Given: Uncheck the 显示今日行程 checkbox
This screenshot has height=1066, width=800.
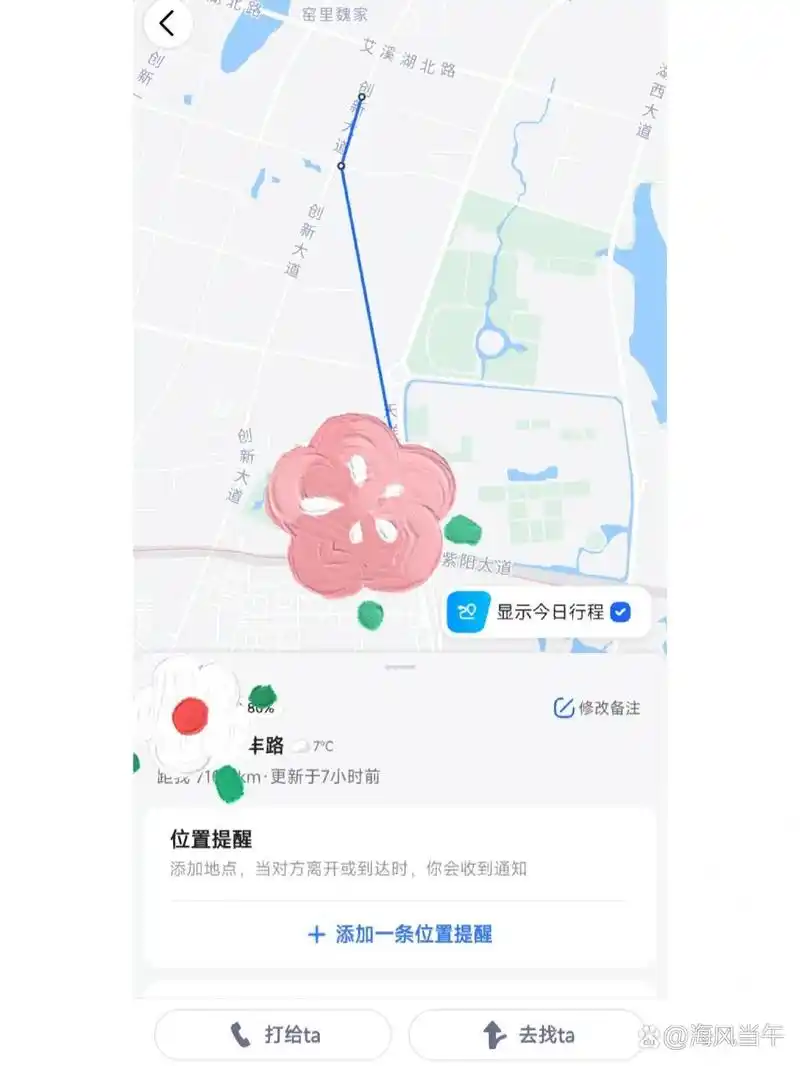Looking at the screenshot, I should [x=618, y=611].
